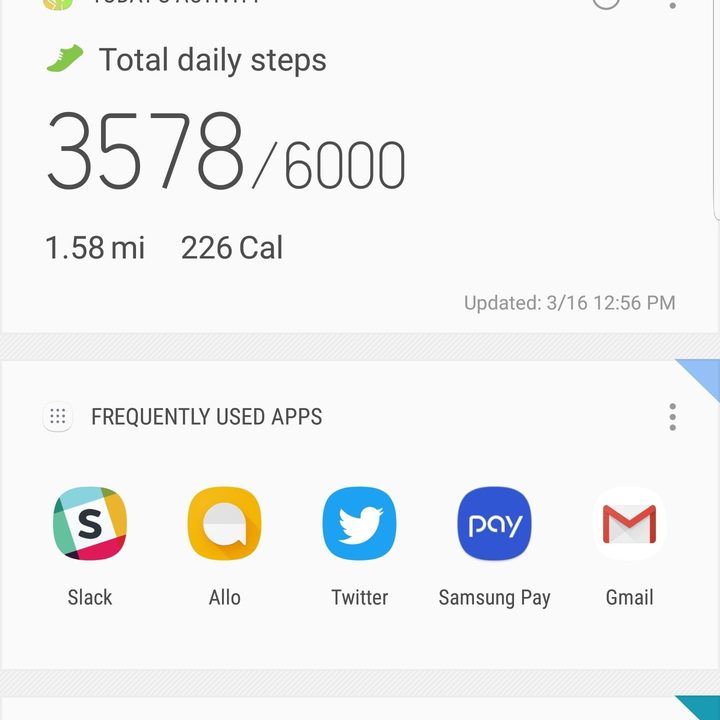Open Frequently Used Apps overflow menu
Image resolution: width=720 pixels, height=720 pixels.
tap(673, 417)
